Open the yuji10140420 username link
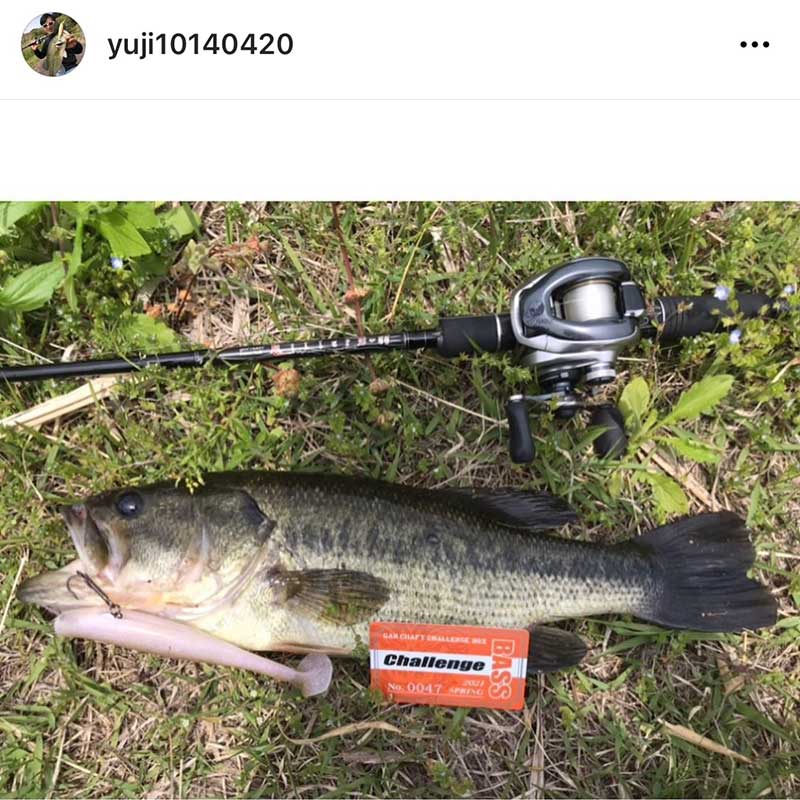The image size is (800, 800). pos(200,45)
